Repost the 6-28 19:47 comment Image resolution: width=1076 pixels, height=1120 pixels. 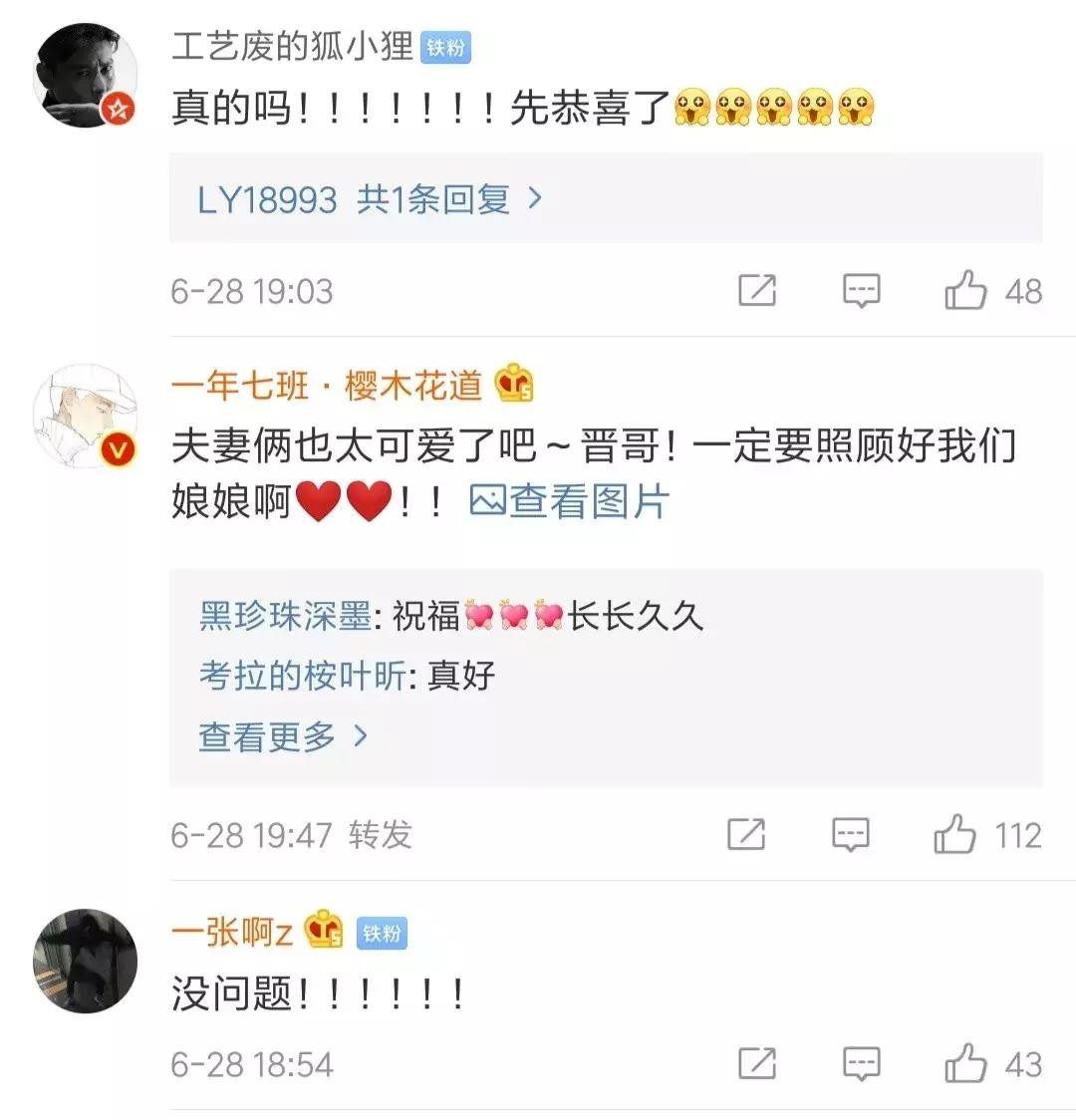pyautogui.click(x=745, y=835)
